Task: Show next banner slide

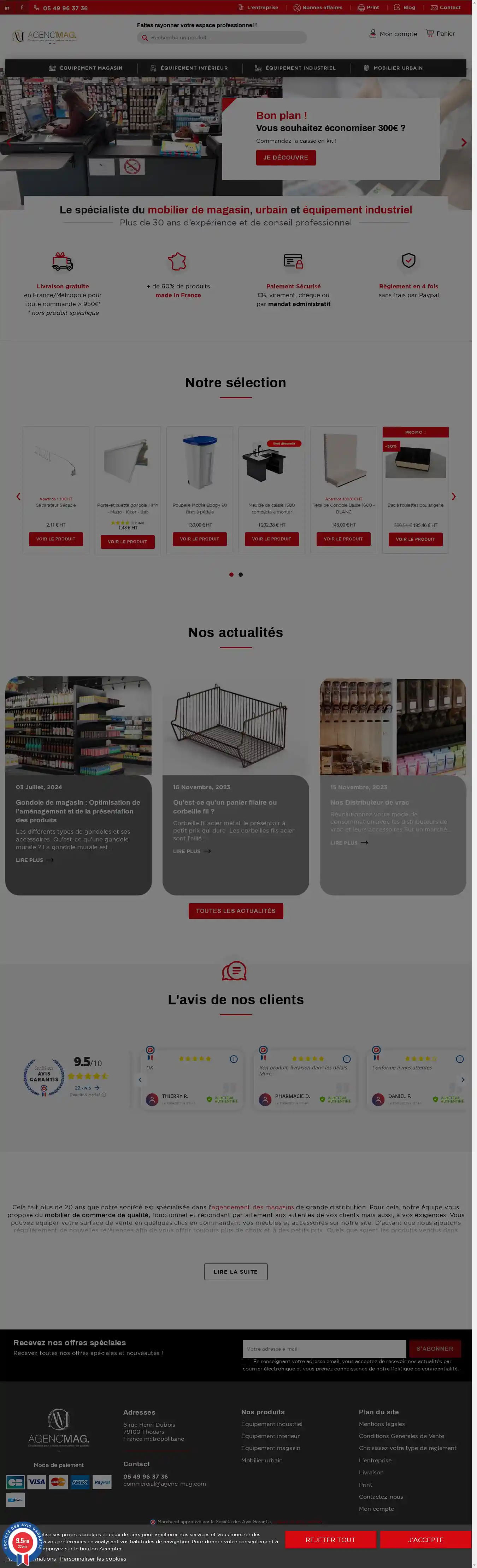Action: [464, 142]
